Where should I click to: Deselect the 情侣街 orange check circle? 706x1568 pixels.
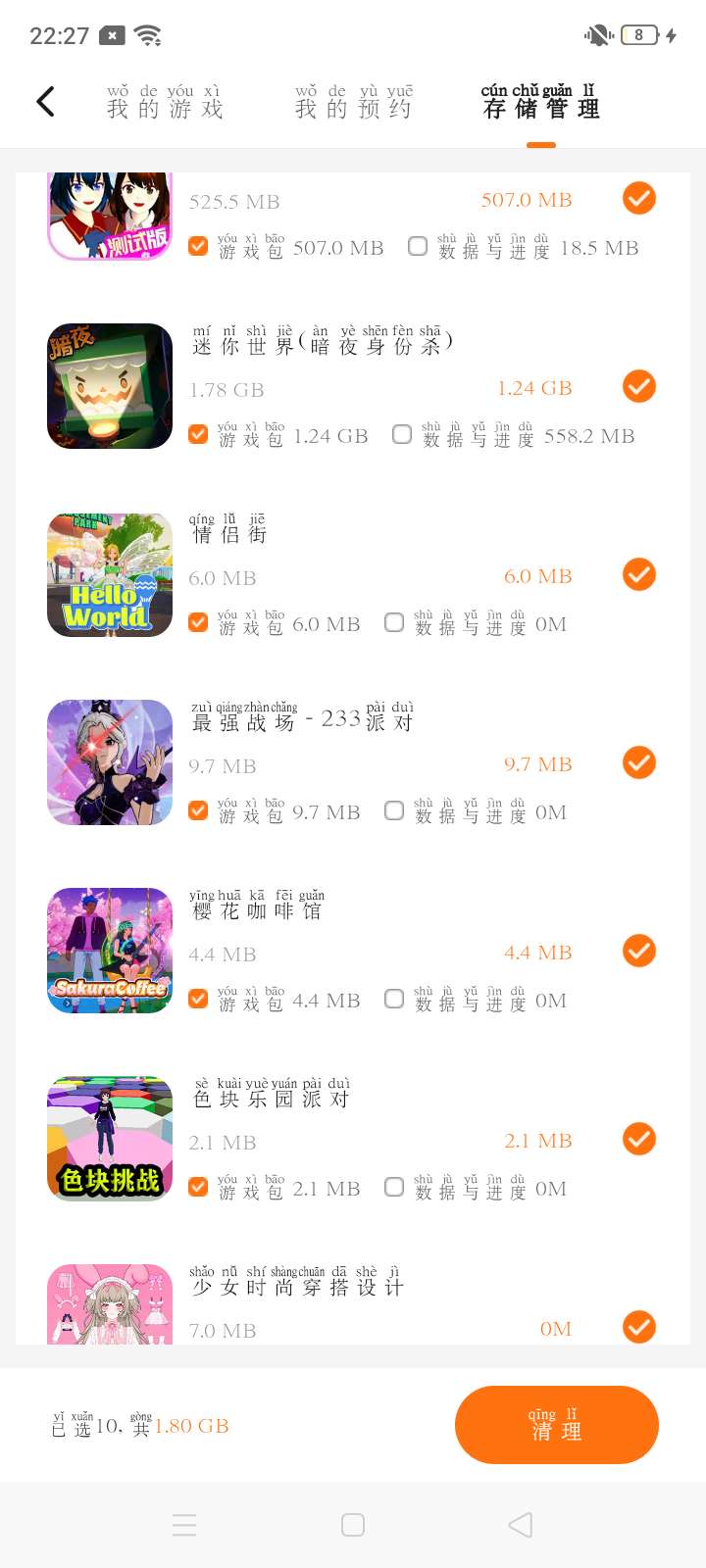click(x=639, y=575)
